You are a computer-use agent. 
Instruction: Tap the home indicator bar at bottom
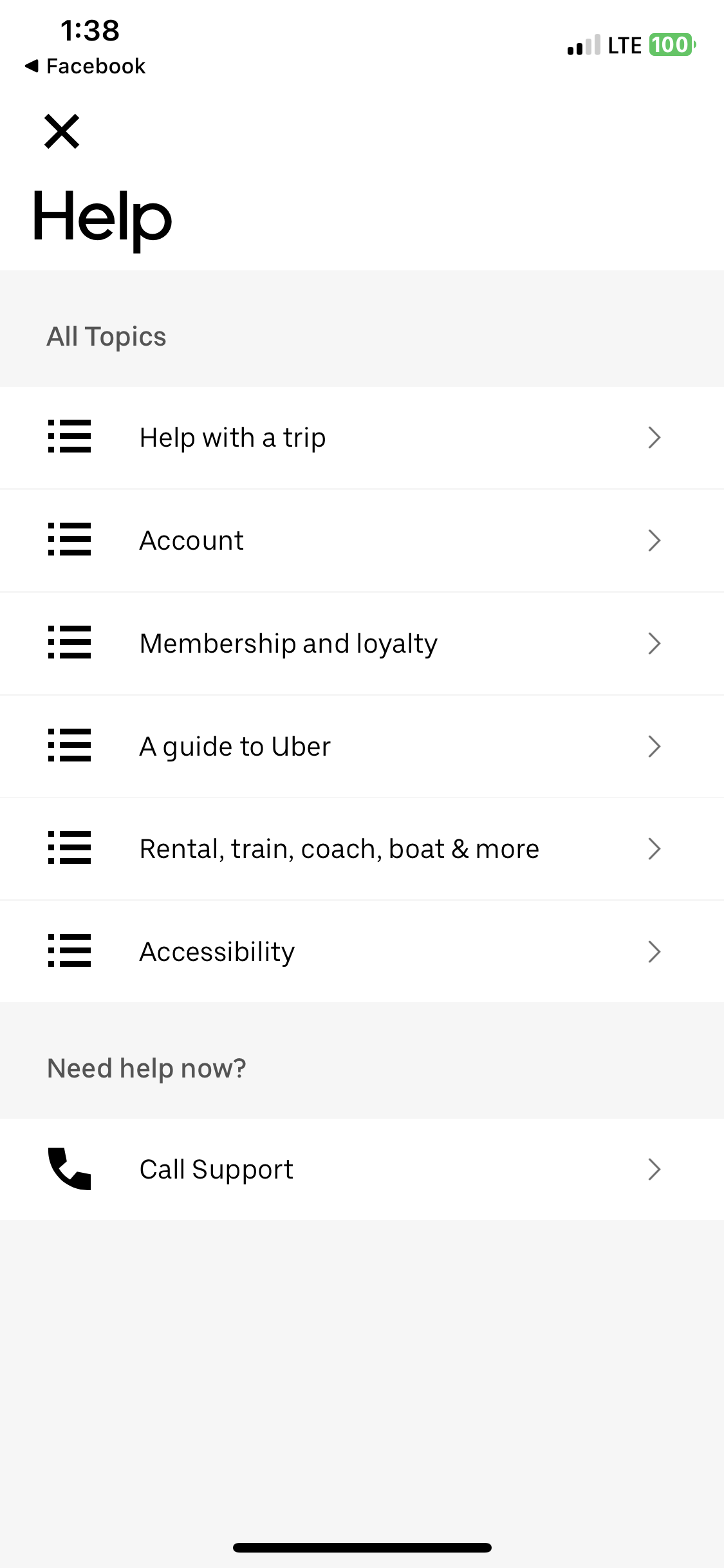click(362, 1547)
